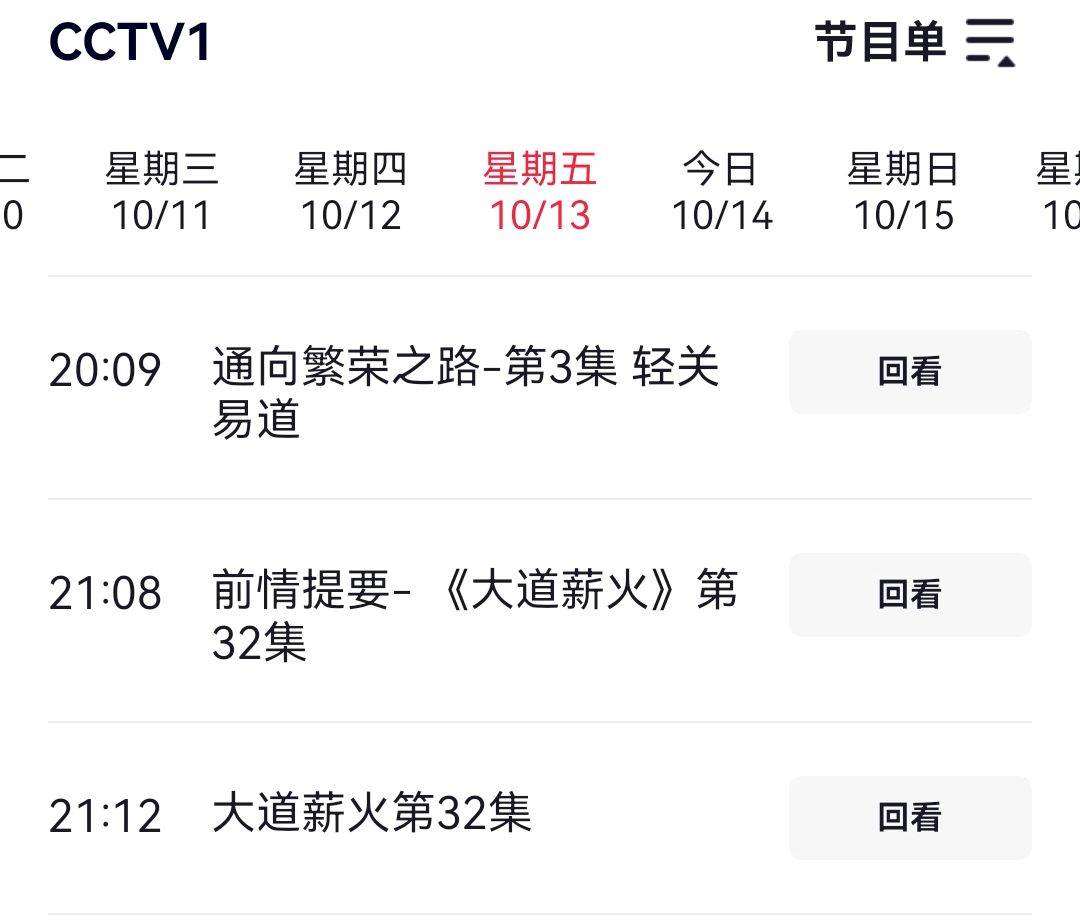Select the 星期四 10/12 date tab
1080x920 pixels.
(351, 192)
